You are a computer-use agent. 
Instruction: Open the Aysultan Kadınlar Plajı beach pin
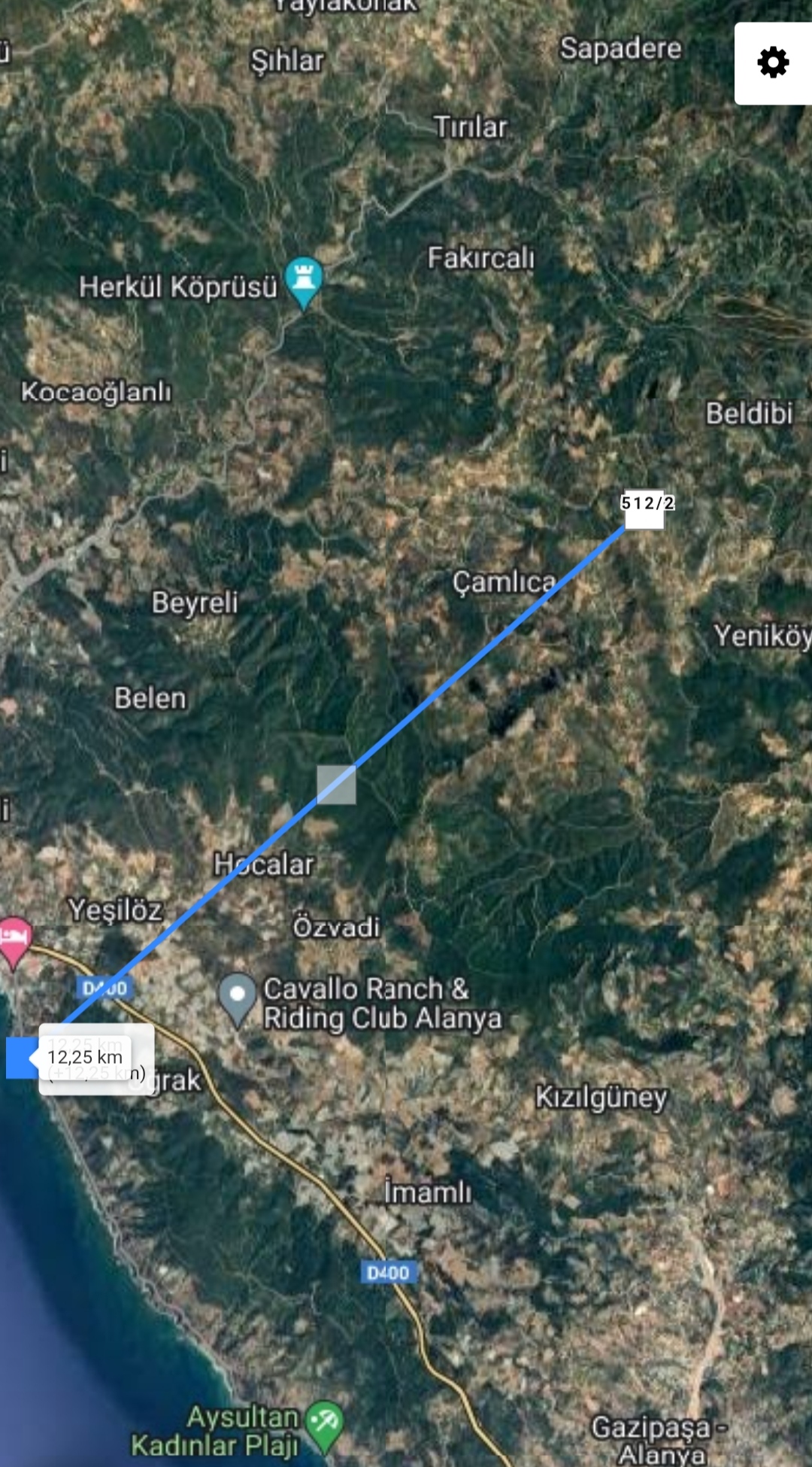(326, 1426)
